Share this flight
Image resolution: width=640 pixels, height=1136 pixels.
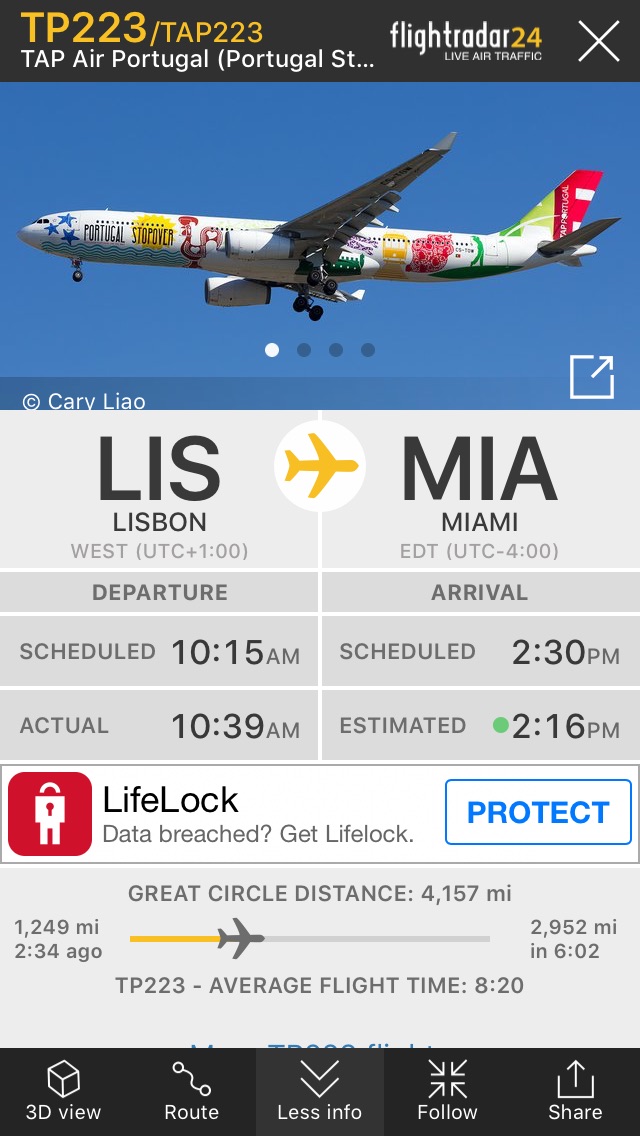[575, 1092]
